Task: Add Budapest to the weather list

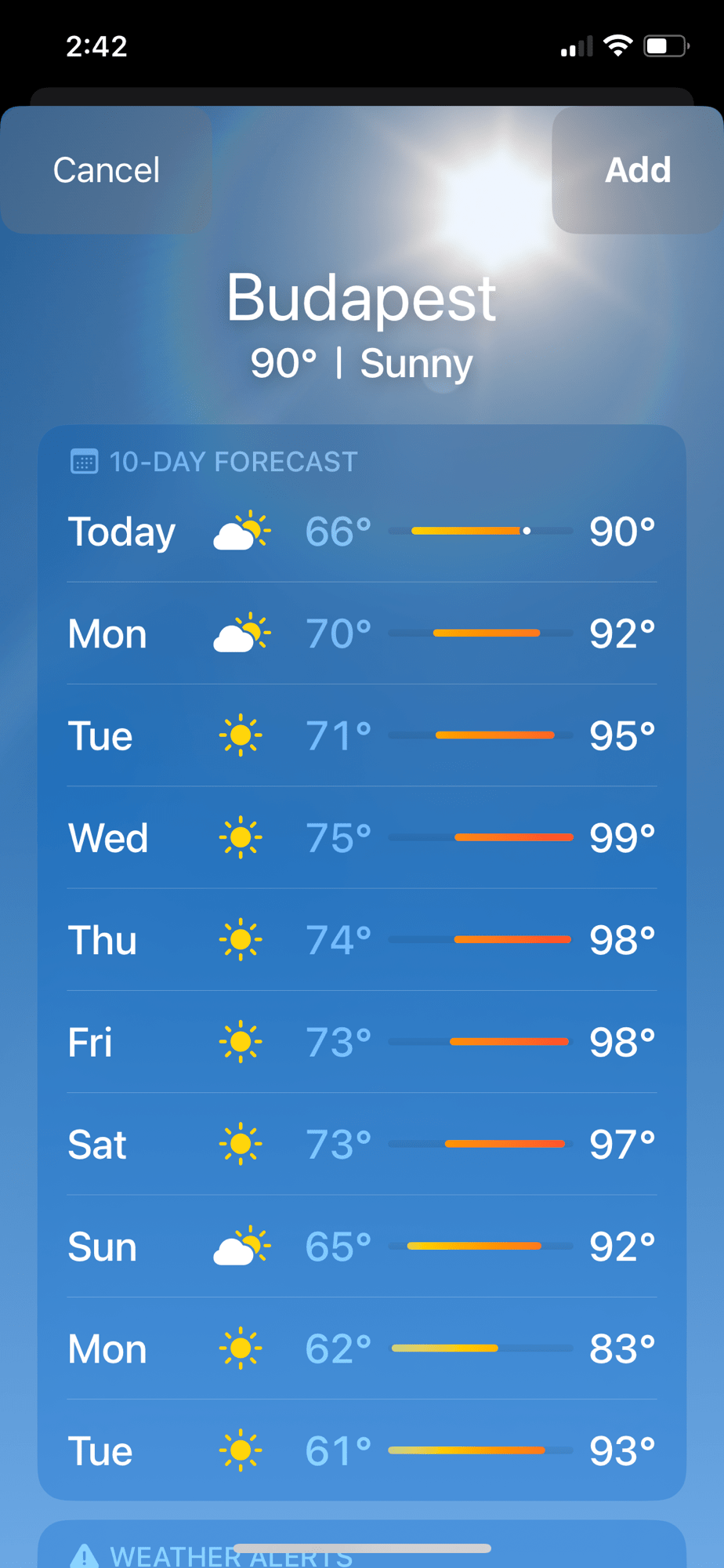Action: pyautogui.click(x=638, y=170)
